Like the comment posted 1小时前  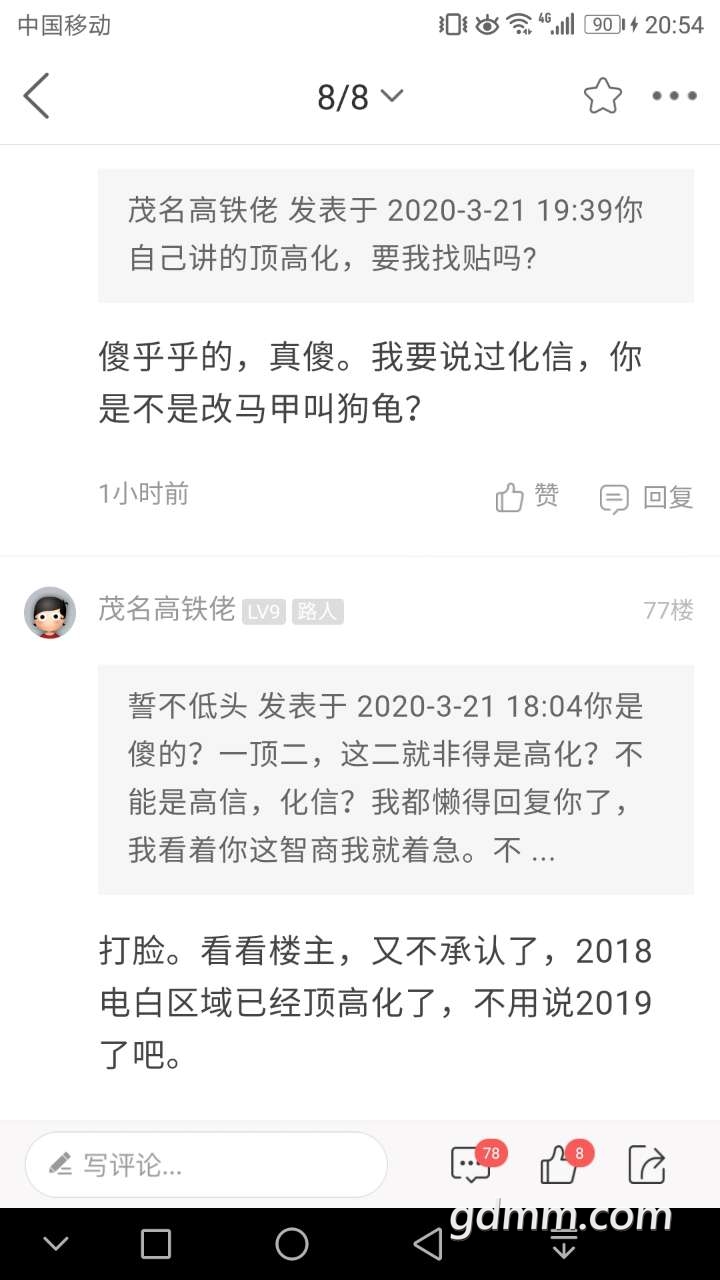tap(527, 497)
